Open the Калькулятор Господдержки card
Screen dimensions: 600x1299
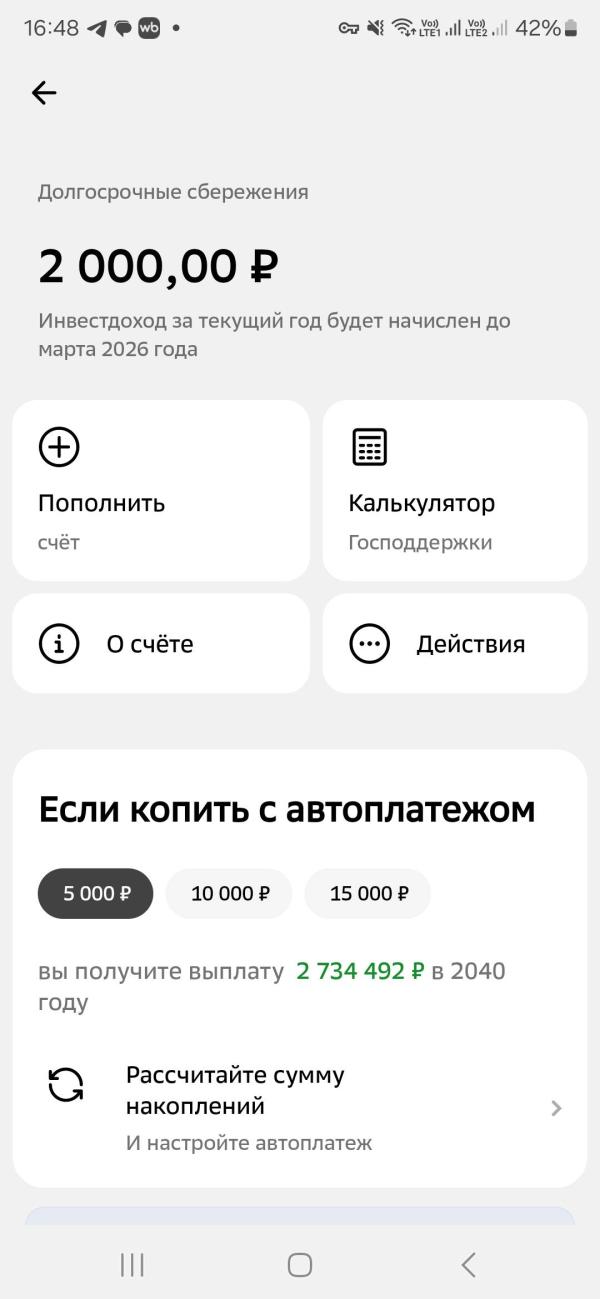point(454,490)
